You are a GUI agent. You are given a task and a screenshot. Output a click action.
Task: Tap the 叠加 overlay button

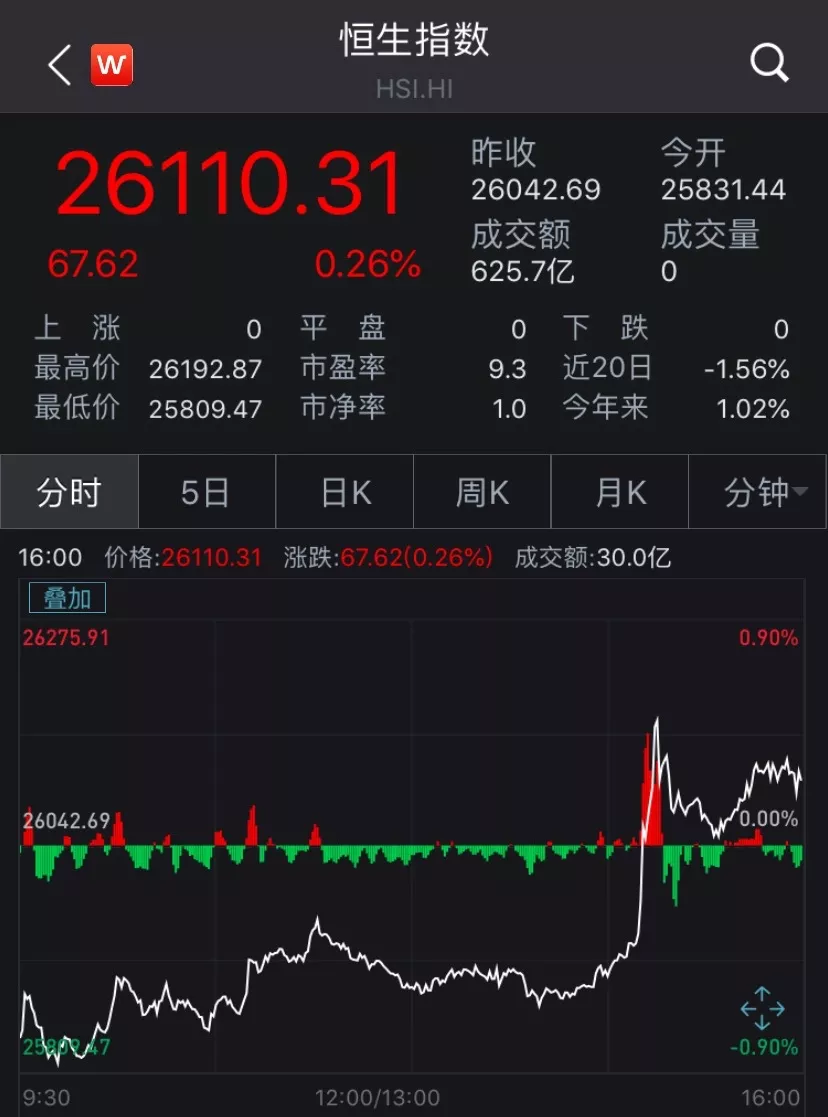coord(67,598)
